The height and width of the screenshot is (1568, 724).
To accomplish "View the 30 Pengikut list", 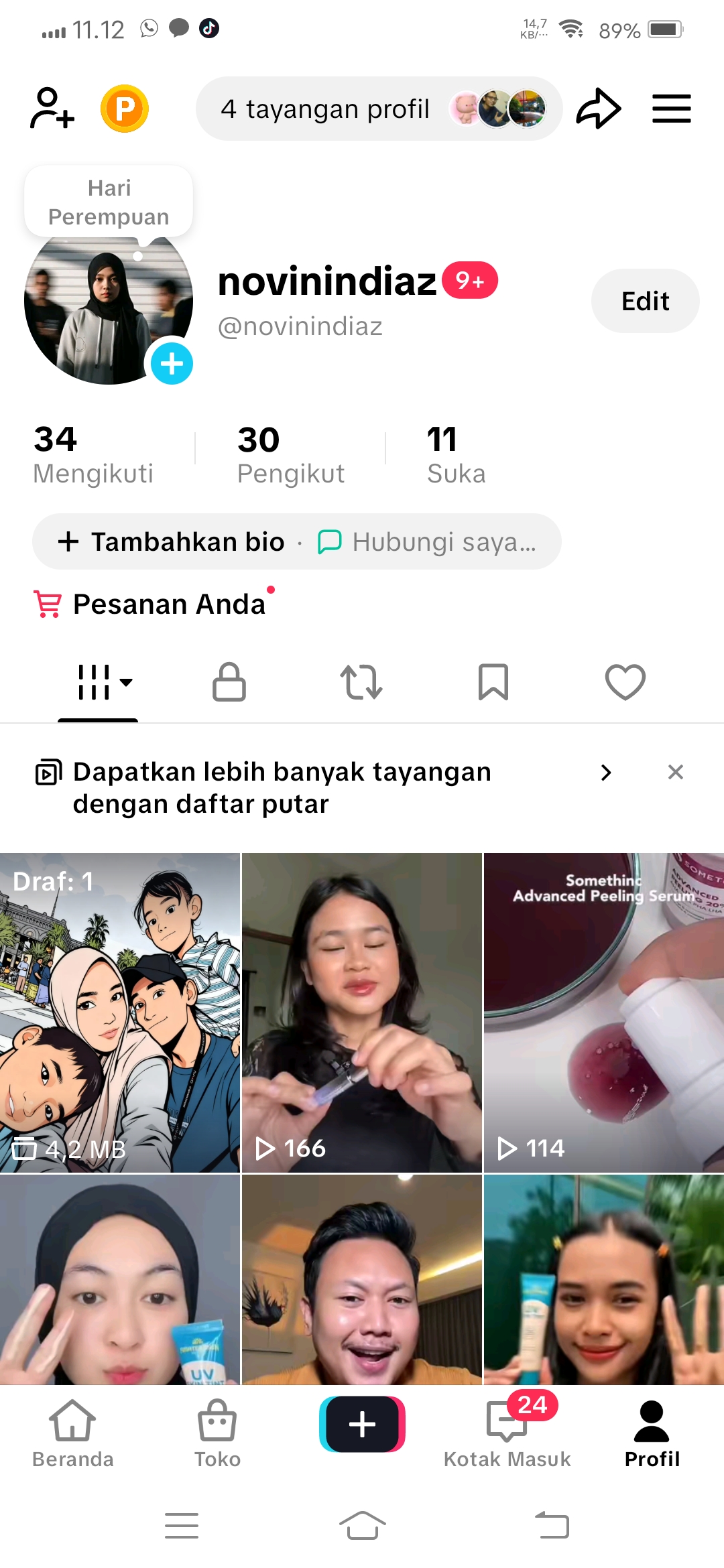I will [291, 455].
